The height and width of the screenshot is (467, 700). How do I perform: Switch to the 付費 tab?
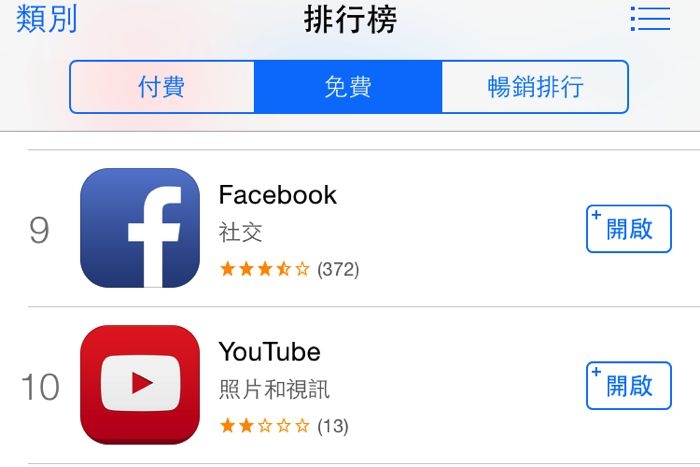tap(161, 87)
